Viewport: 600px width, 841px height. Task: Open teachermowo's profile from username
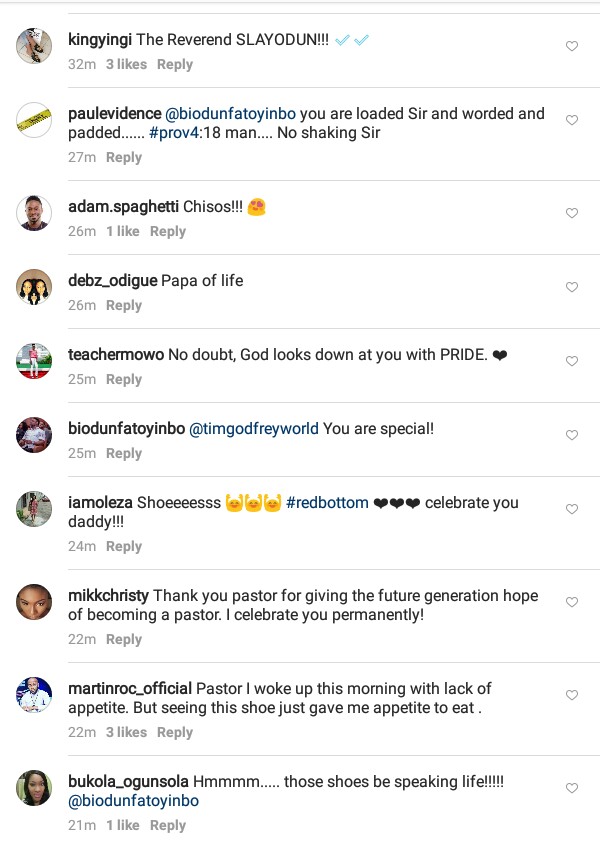click(115, 355)
